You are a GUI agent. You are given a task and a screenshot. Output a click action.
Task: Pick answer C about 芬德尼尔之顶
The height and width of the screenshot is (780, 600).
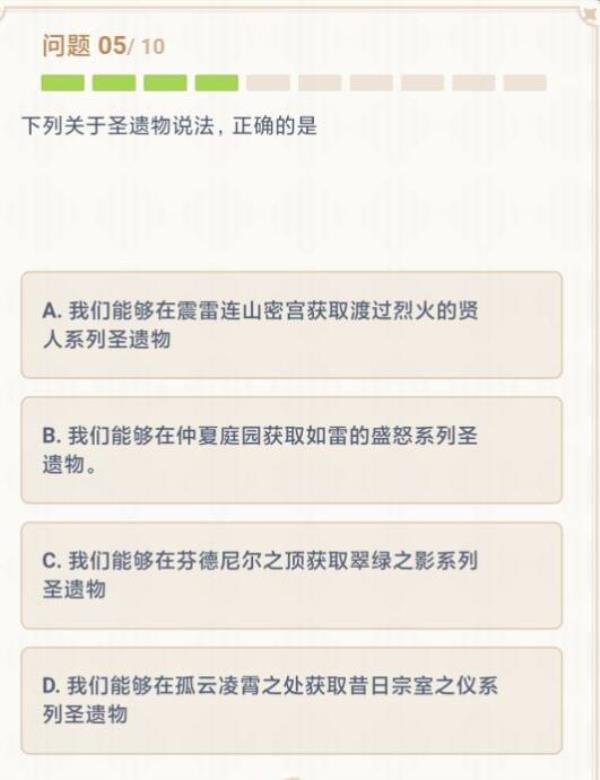click(x=291, y=575)
